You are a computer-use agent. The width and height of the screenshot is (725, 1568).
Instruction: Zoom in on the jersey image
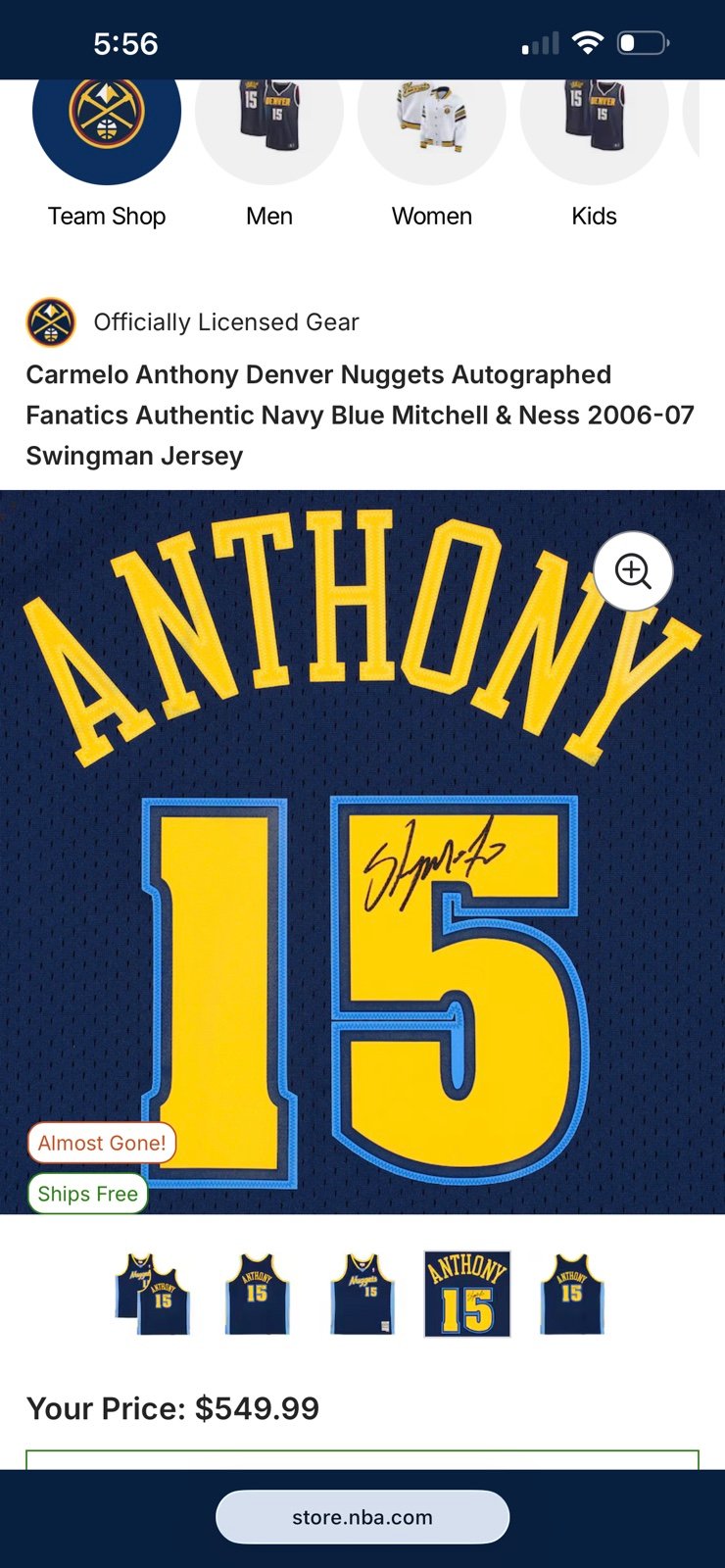[x=633, y=571]
